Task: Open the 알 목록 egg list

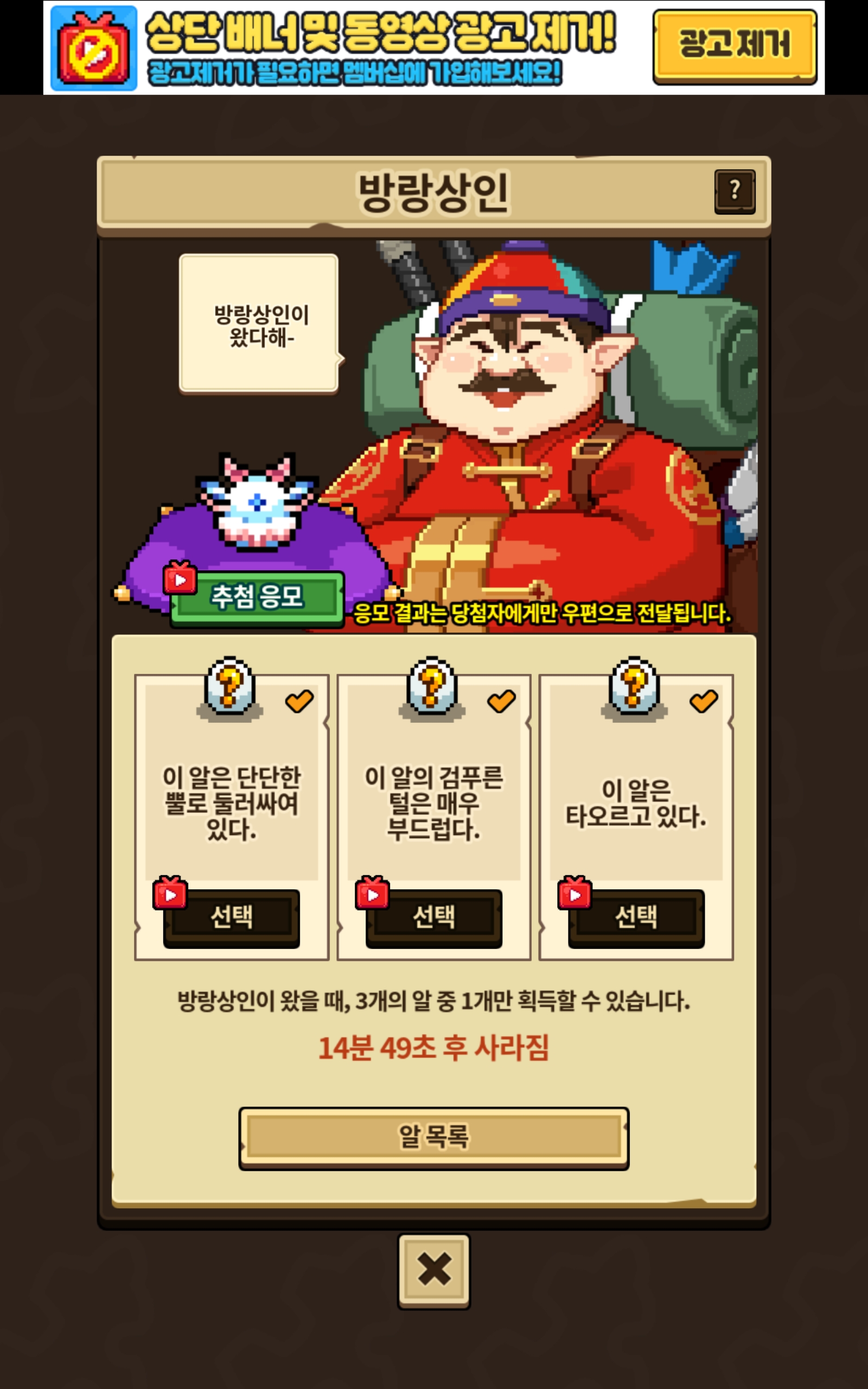Action: (434, 1138)
